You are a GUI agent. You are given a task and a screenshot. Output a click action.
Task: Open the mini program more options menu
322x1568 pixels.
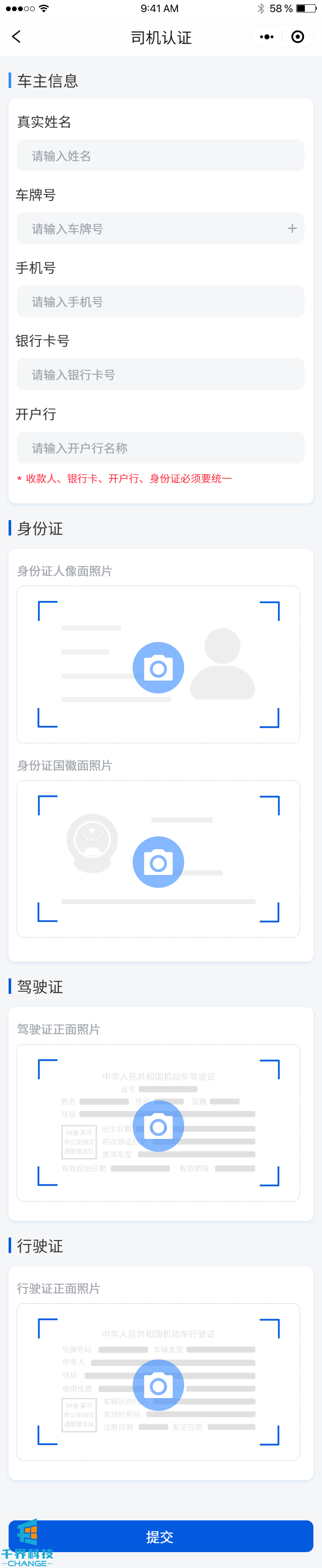267,37
